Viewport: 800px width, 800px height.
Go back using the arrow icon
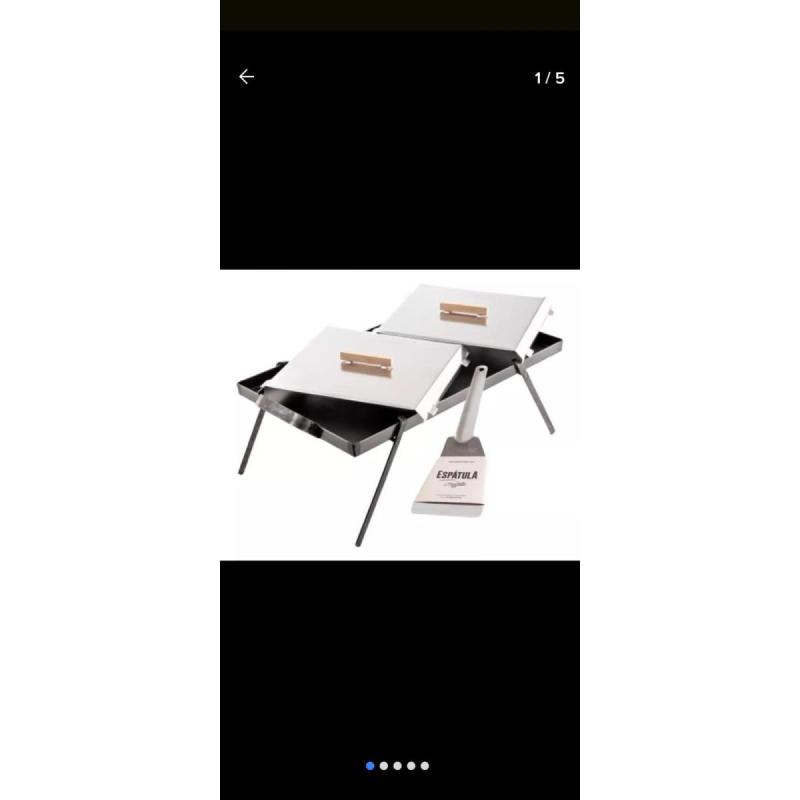(247, 77)
